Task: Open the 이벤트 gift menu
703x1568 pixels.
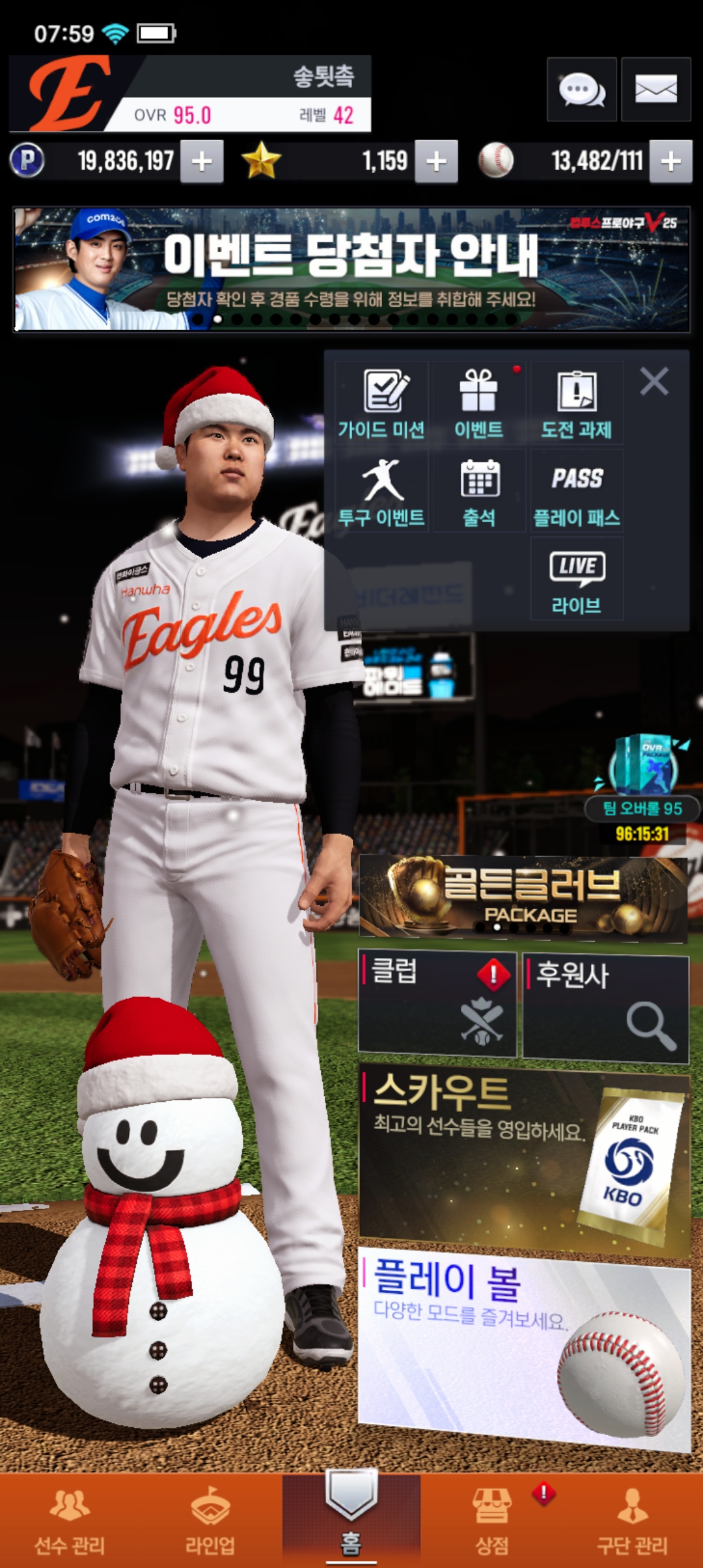Action: [479, 404]
